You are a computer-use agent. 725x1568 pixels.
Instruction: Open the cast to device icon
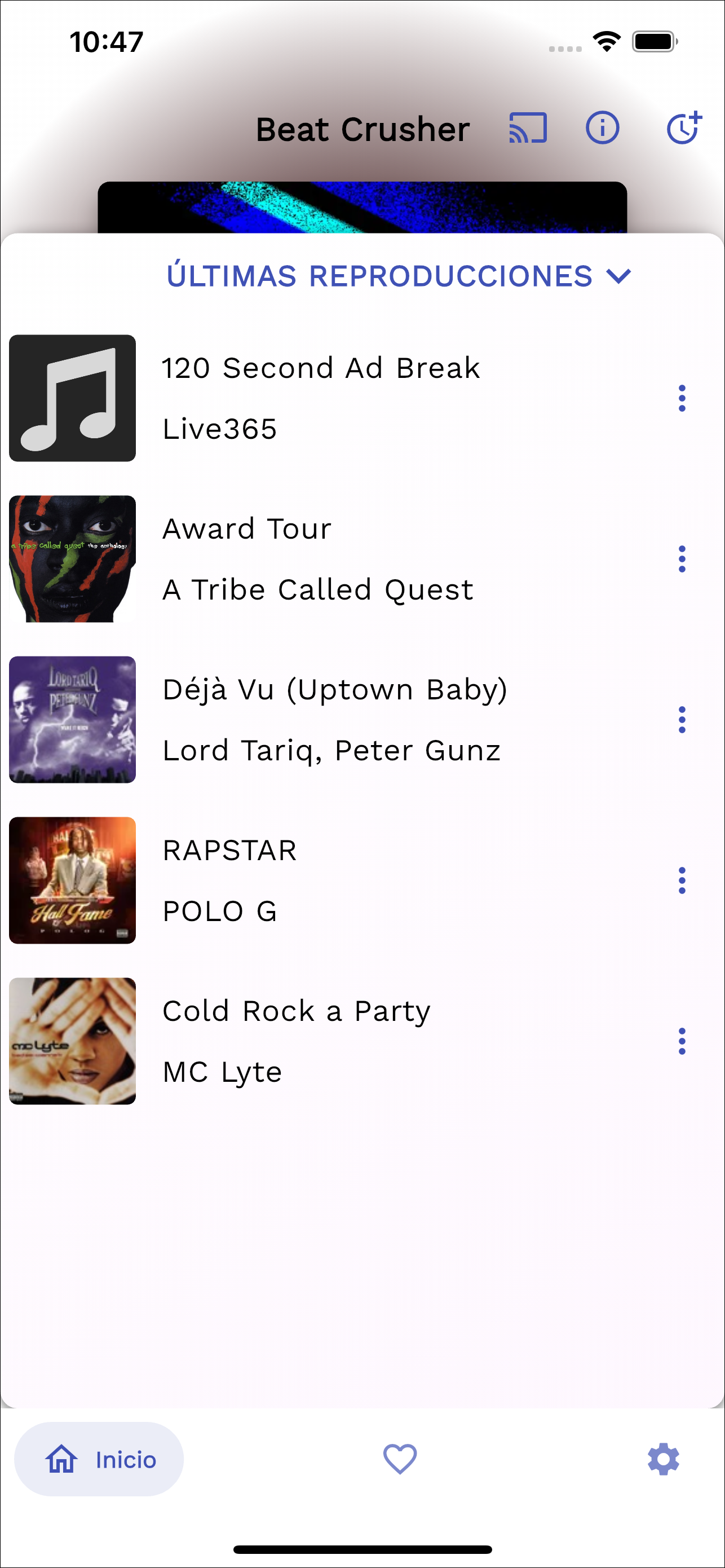point(527,129)
